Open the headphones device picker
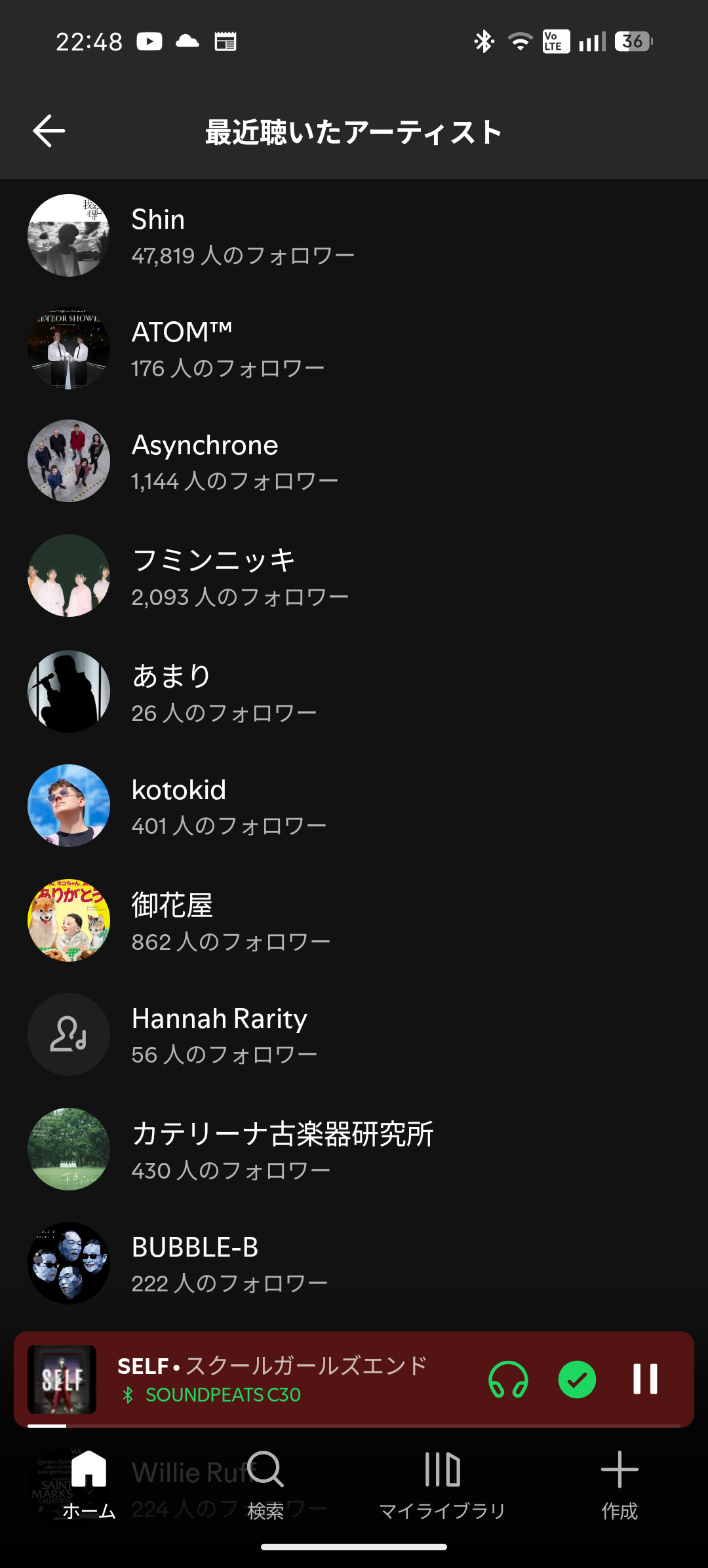The width and height of the screenshot is (708, 1568). coord(508,1379)
